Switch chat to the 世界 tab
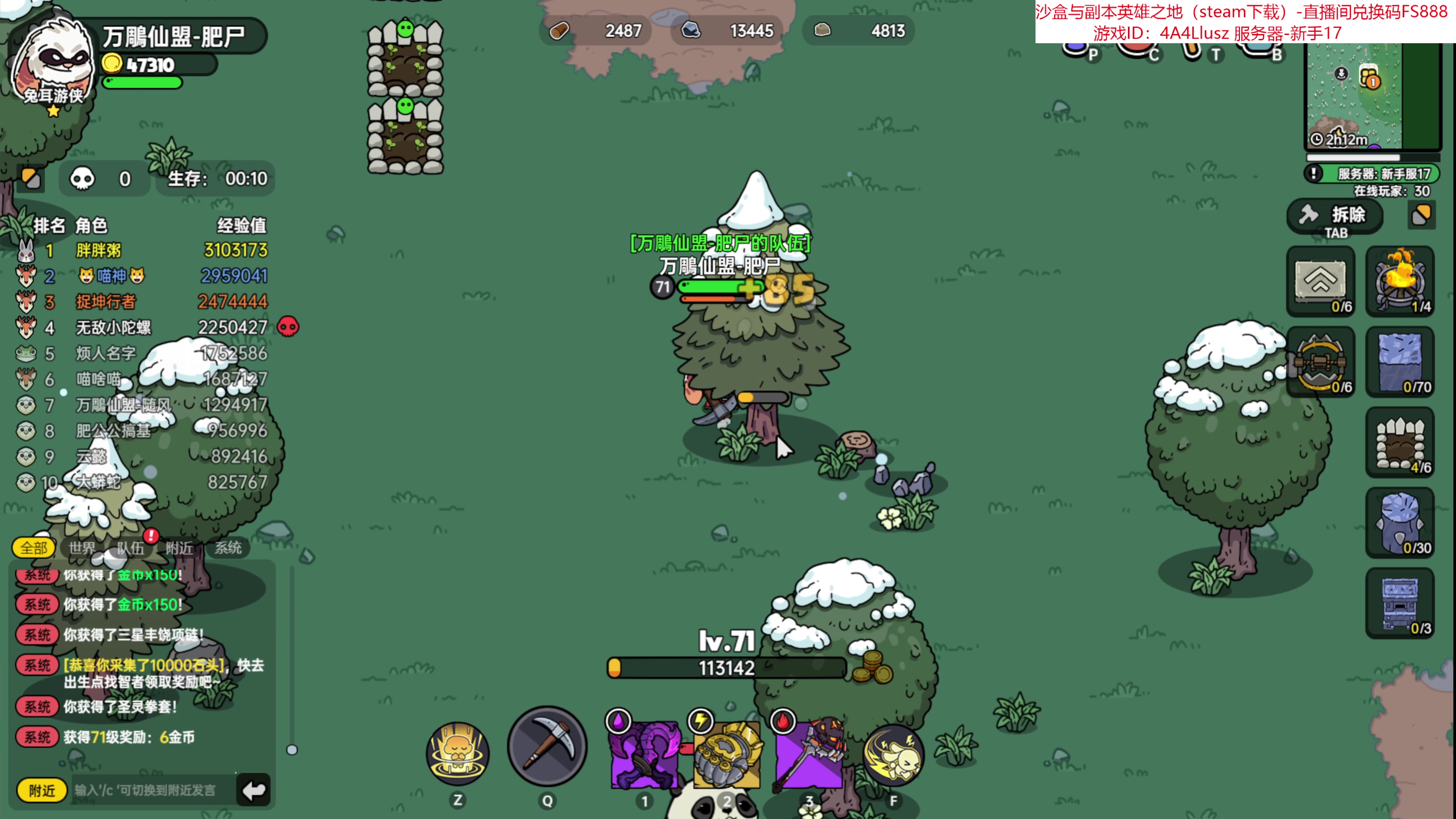The height and width of the screenshot is (819, 1456). point(83,548)
